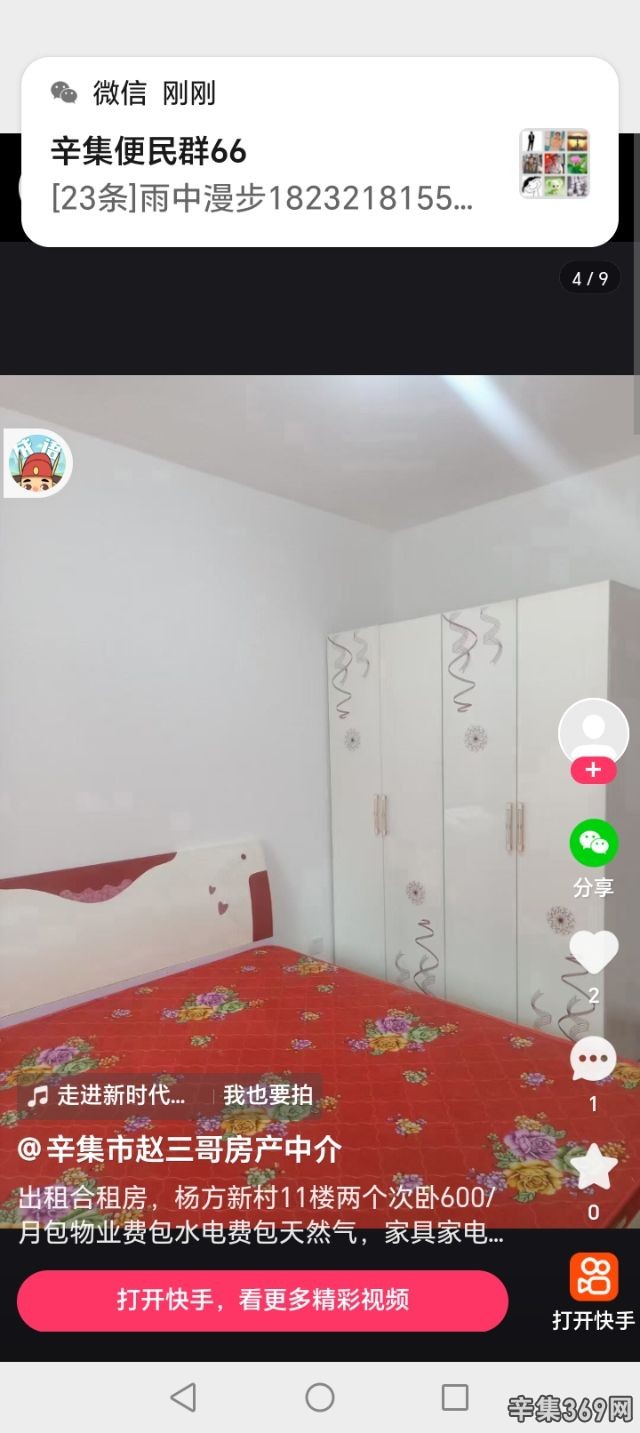Go back with the system back button
This screenshot has height=1433, width=640.
[x=183, y=1397]
